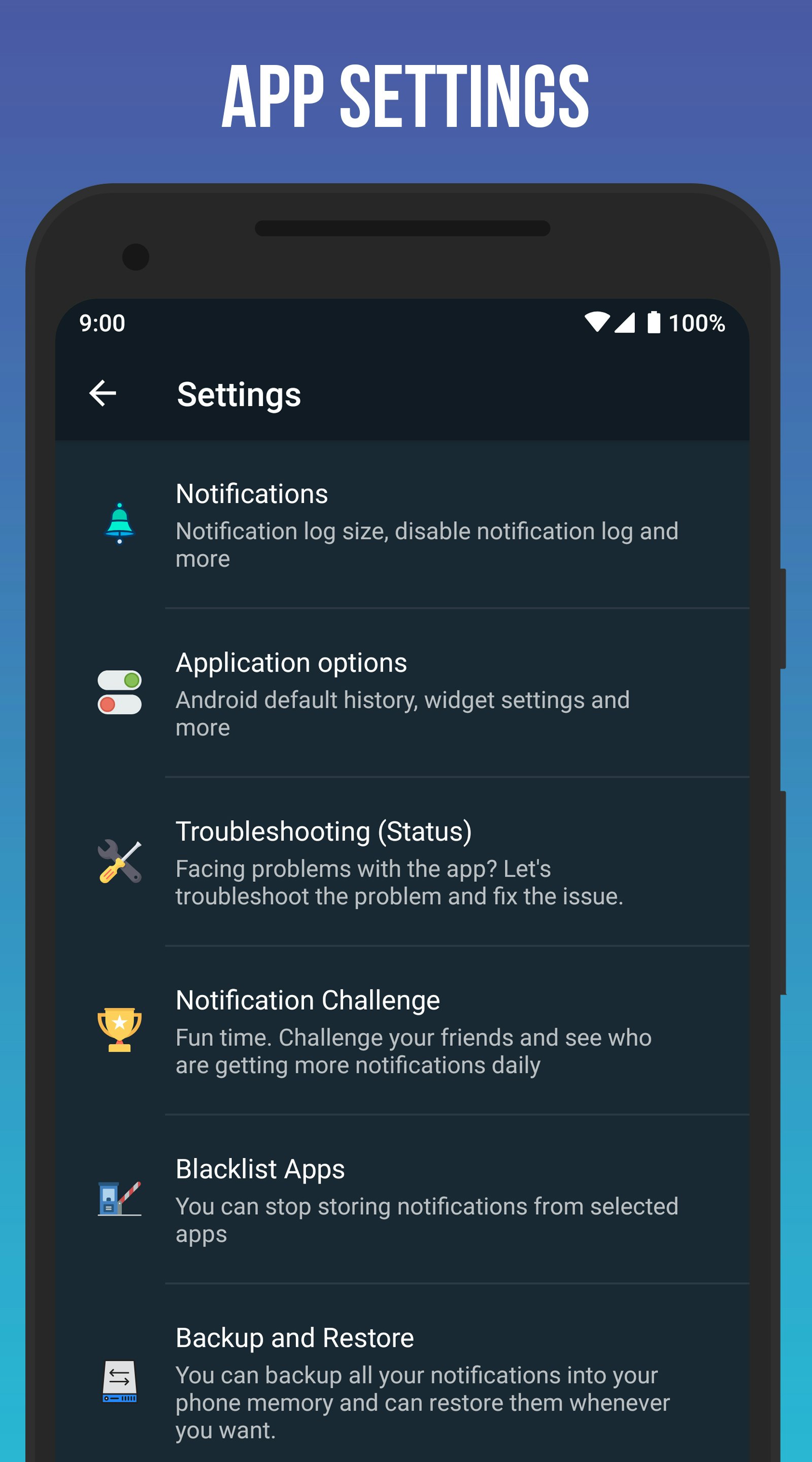Select the Blacklist Apps barrier icon
812x1462 pixels.
119,1201
